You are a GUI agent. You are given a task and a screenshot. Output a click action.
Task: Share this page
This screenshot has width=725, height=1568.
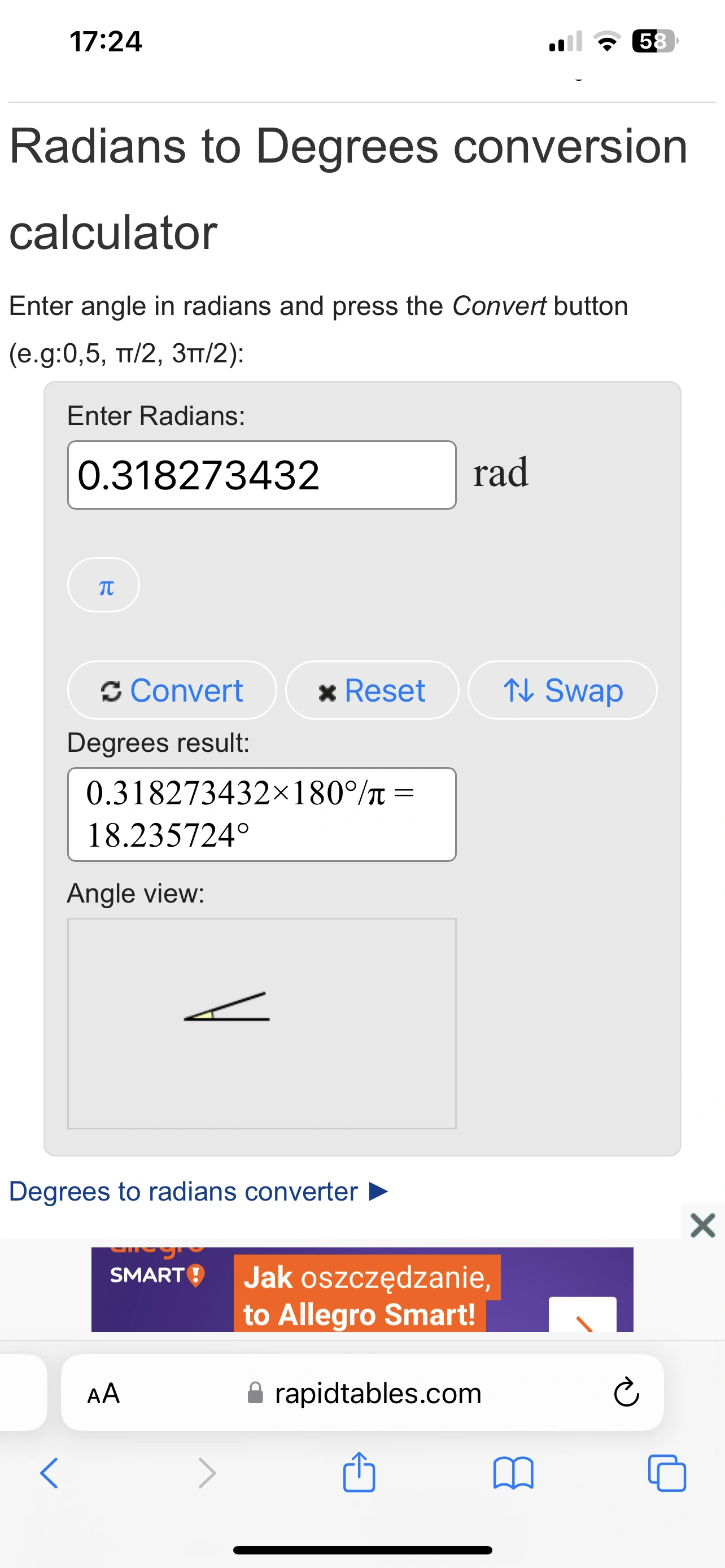pyautogui.click(x=359, y=1472)
